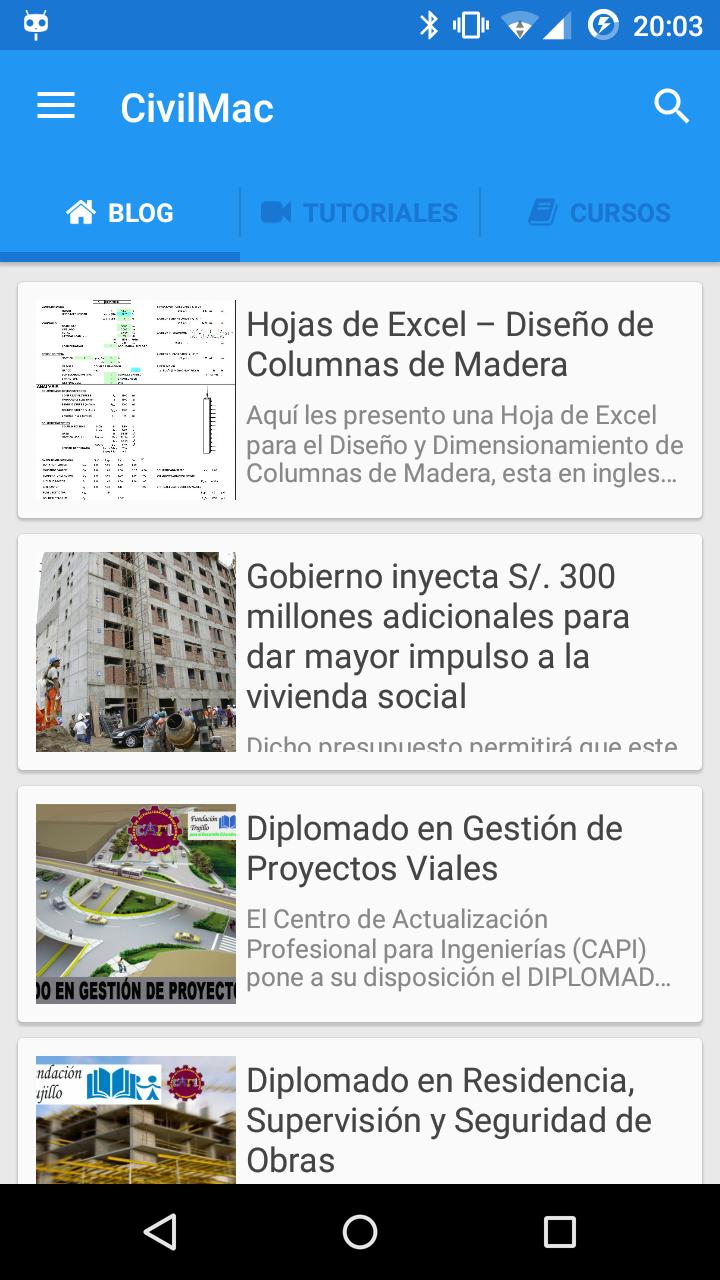
Task: Switch to the Cursos tab
Action: [600, 213]
